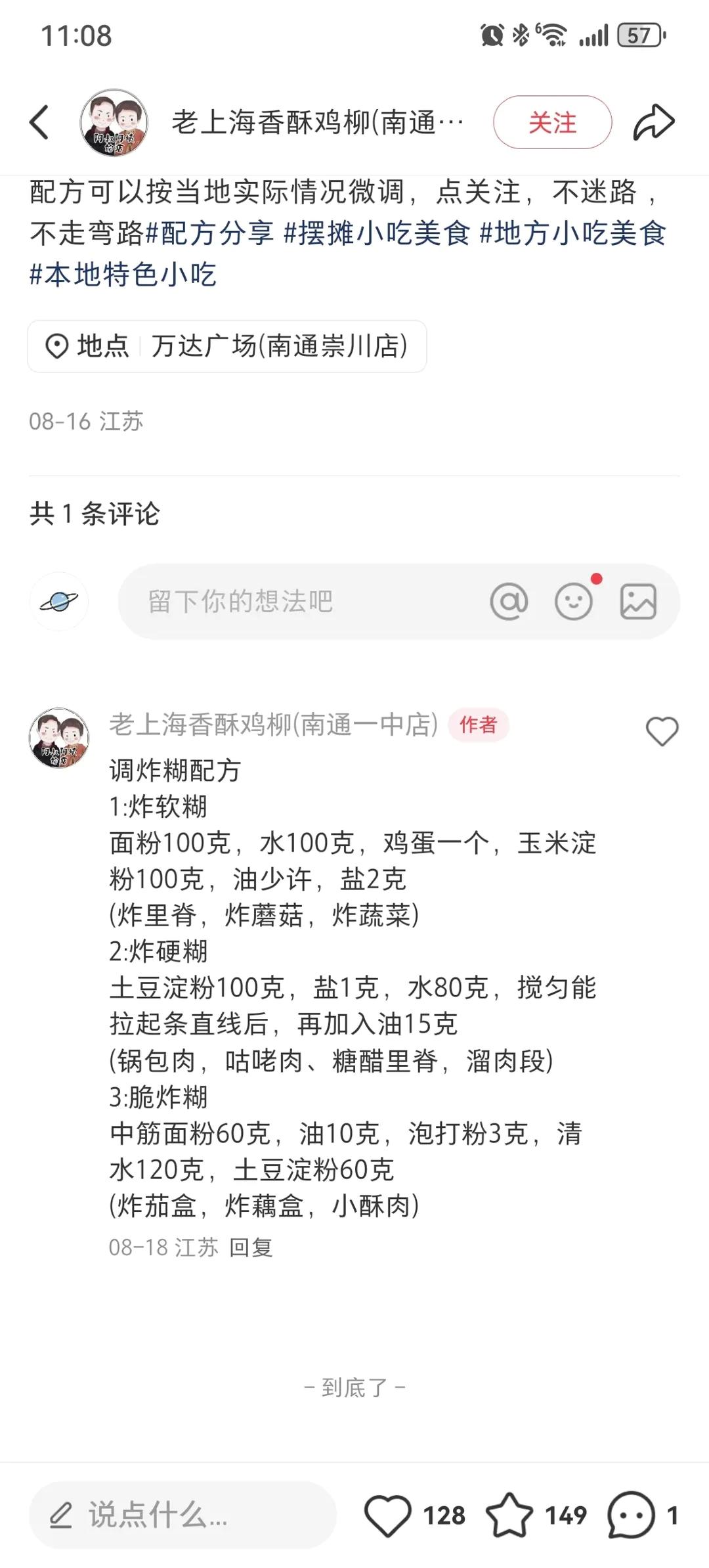
Task: Open the emoji picker in comment box
Action: 574,601
